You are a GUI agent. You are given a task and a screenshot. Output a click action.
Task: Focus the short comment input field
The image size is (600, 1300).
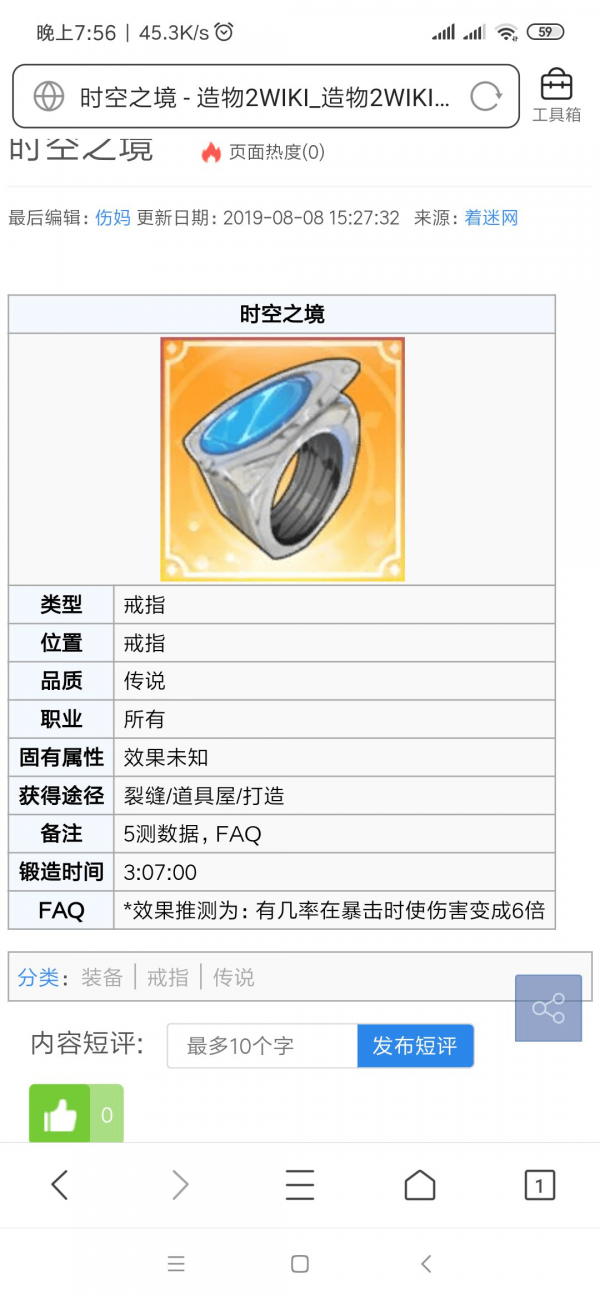262,1046
